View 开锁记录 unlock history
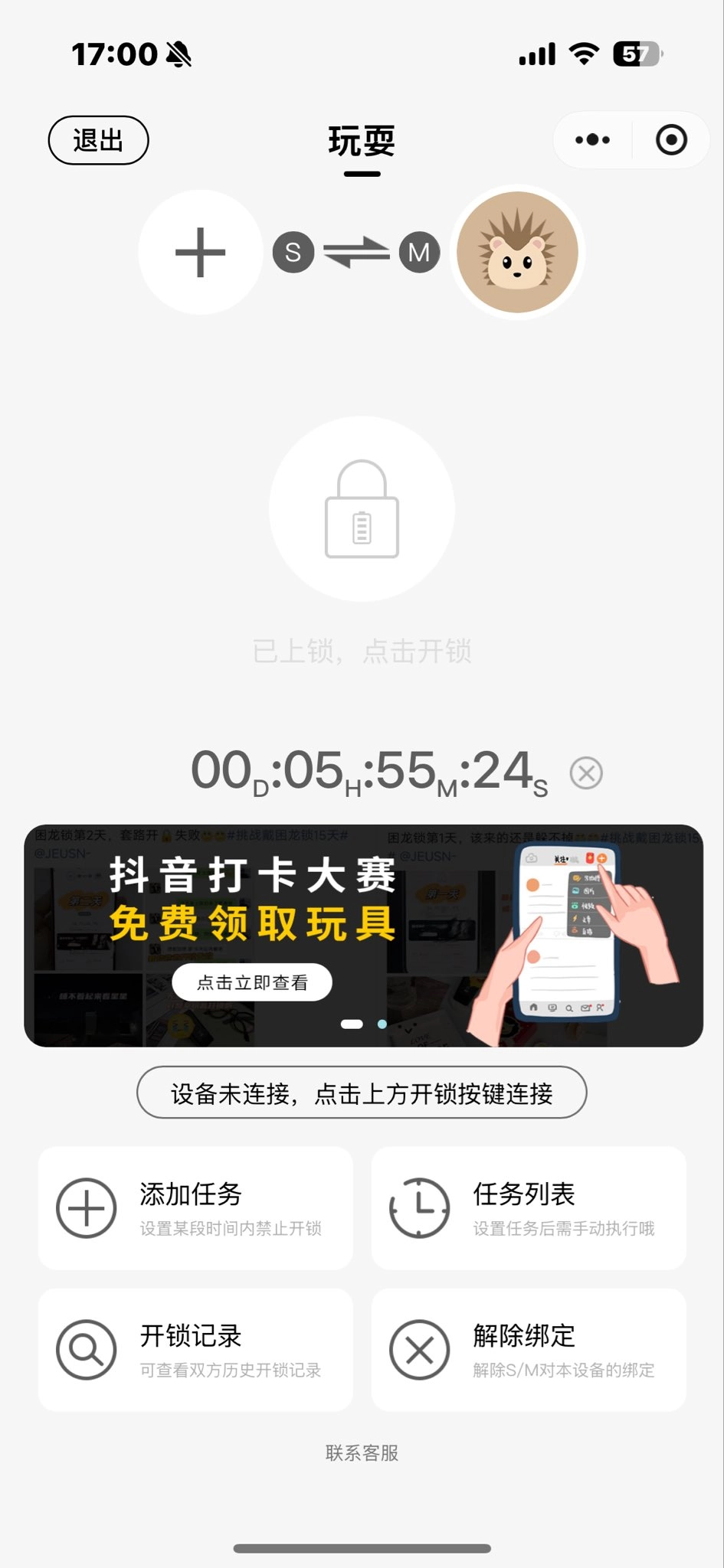 (195, 1350)
